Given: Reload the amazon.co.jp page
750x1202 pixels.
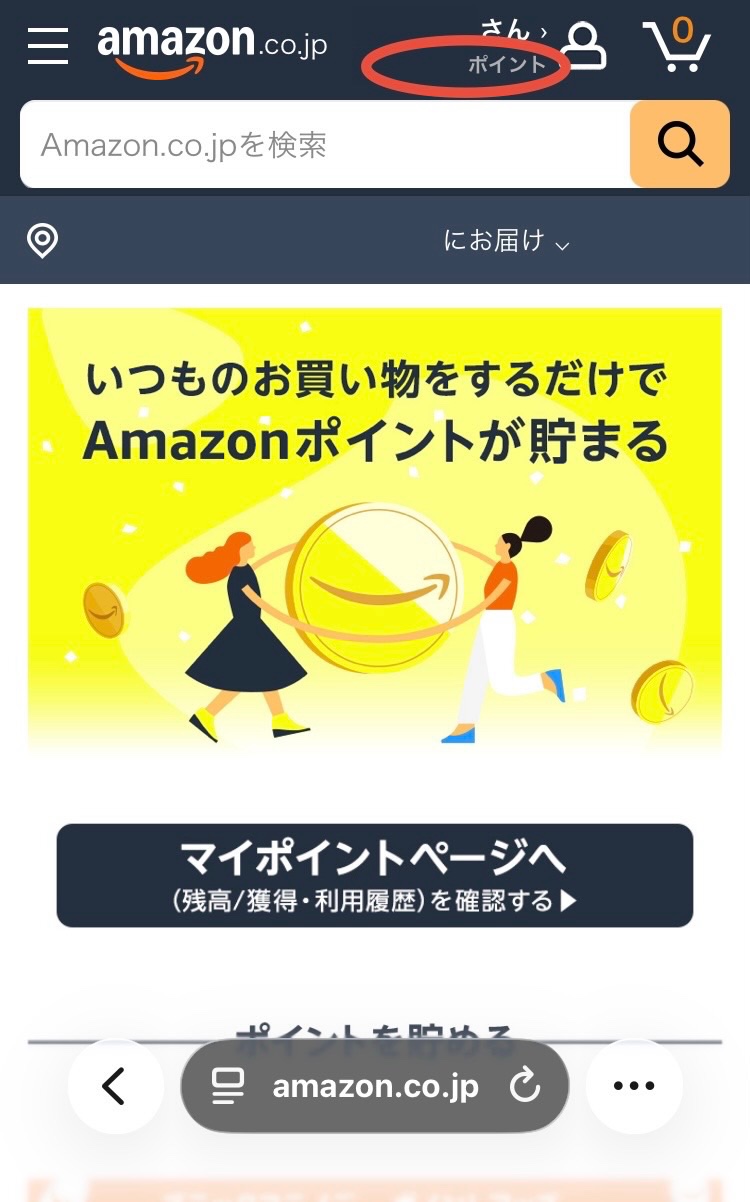Looking at the screenshot, I should pos(525,1087).
